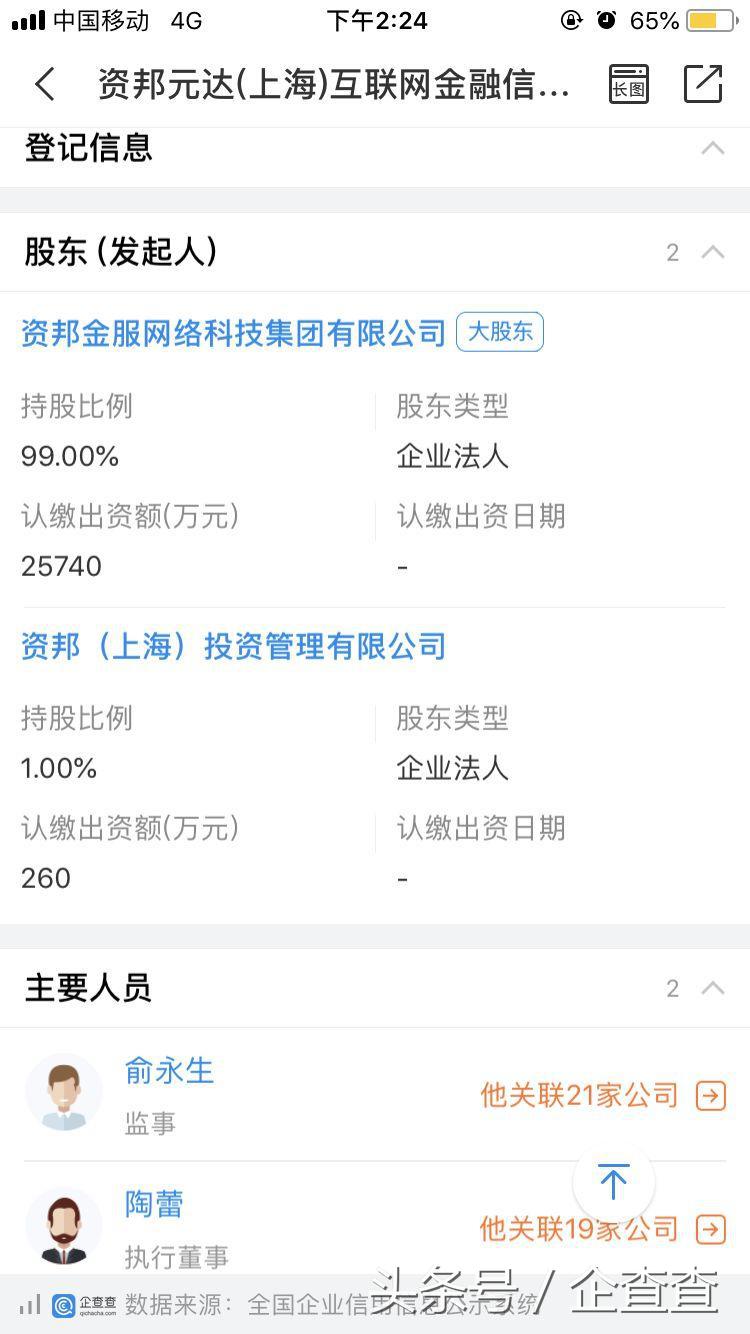Image resolution: width=750 pixels, height=1334 pixels.
Task: Open 资邦（上海）投资管理有限公司 company link
Action: 232,647
